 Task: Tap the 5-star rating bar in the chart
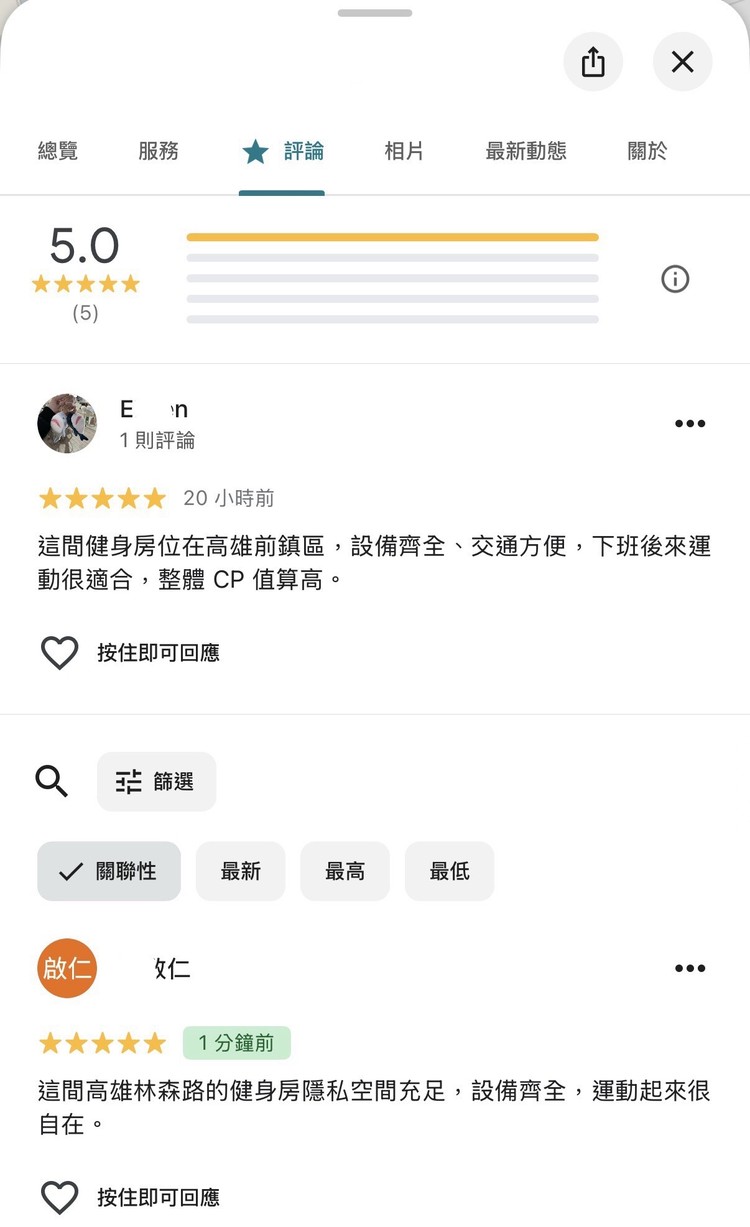394,236
